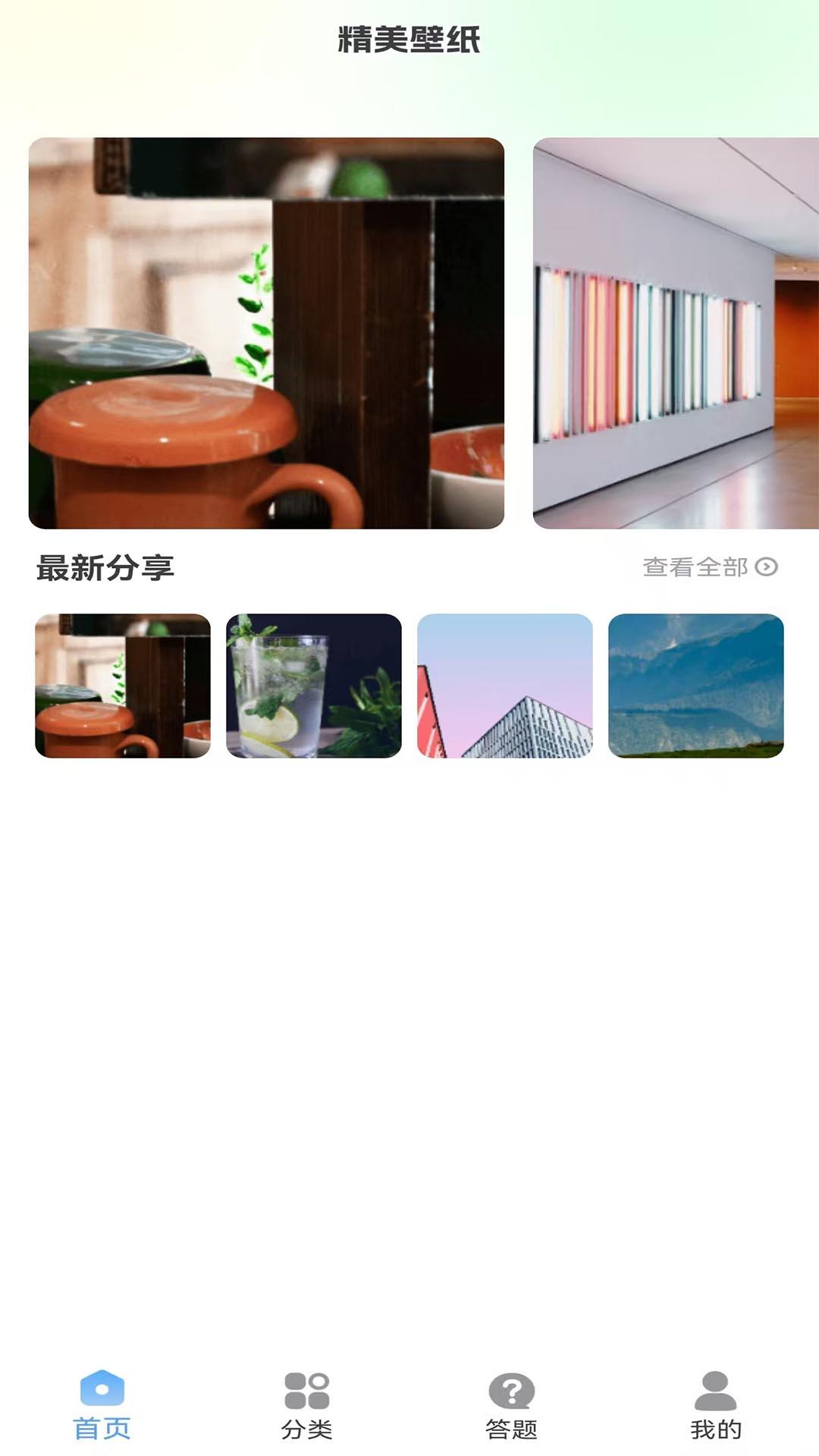Open the small teacup thumbnail in 最新分享

pyautogui.click(x=123, y=686)
